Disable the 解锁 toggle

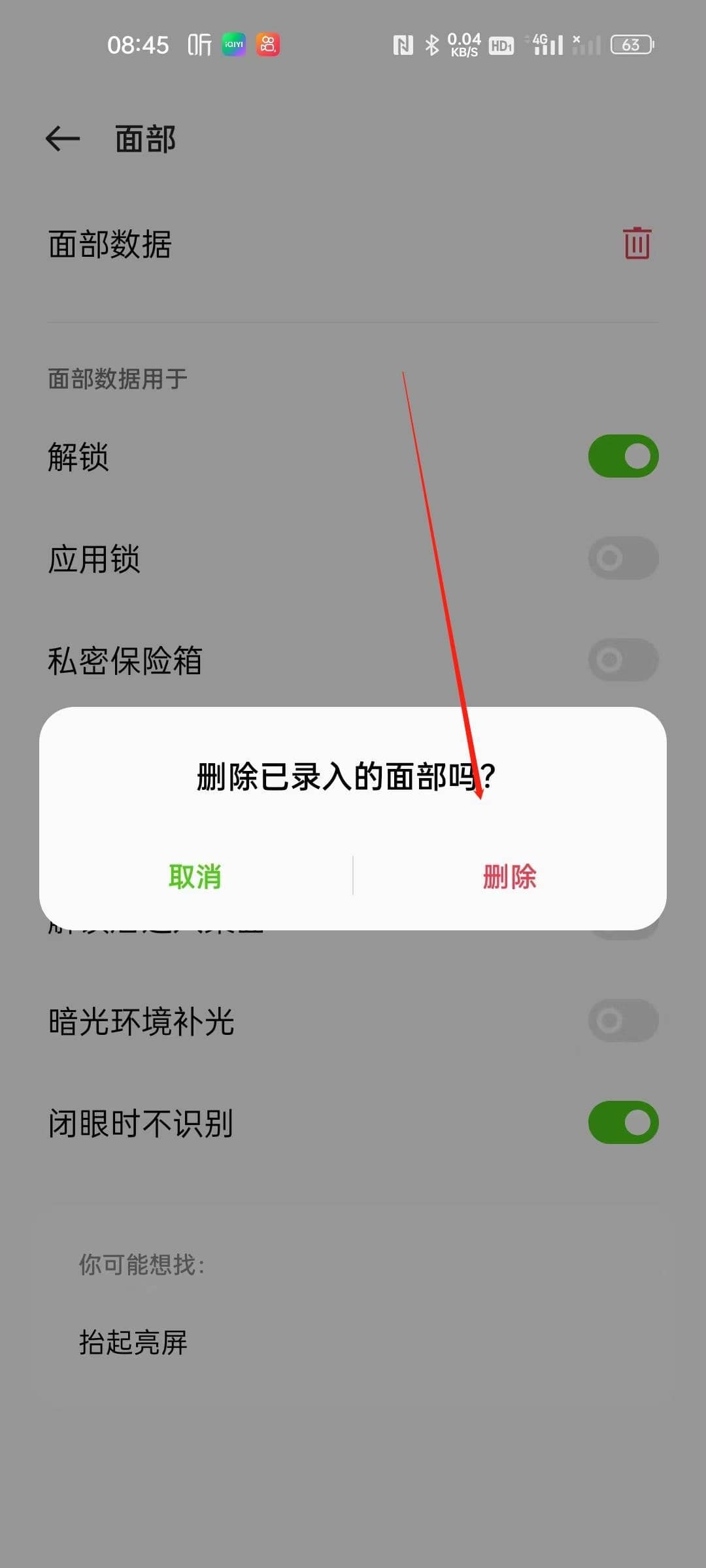click(x=622, y=455)
